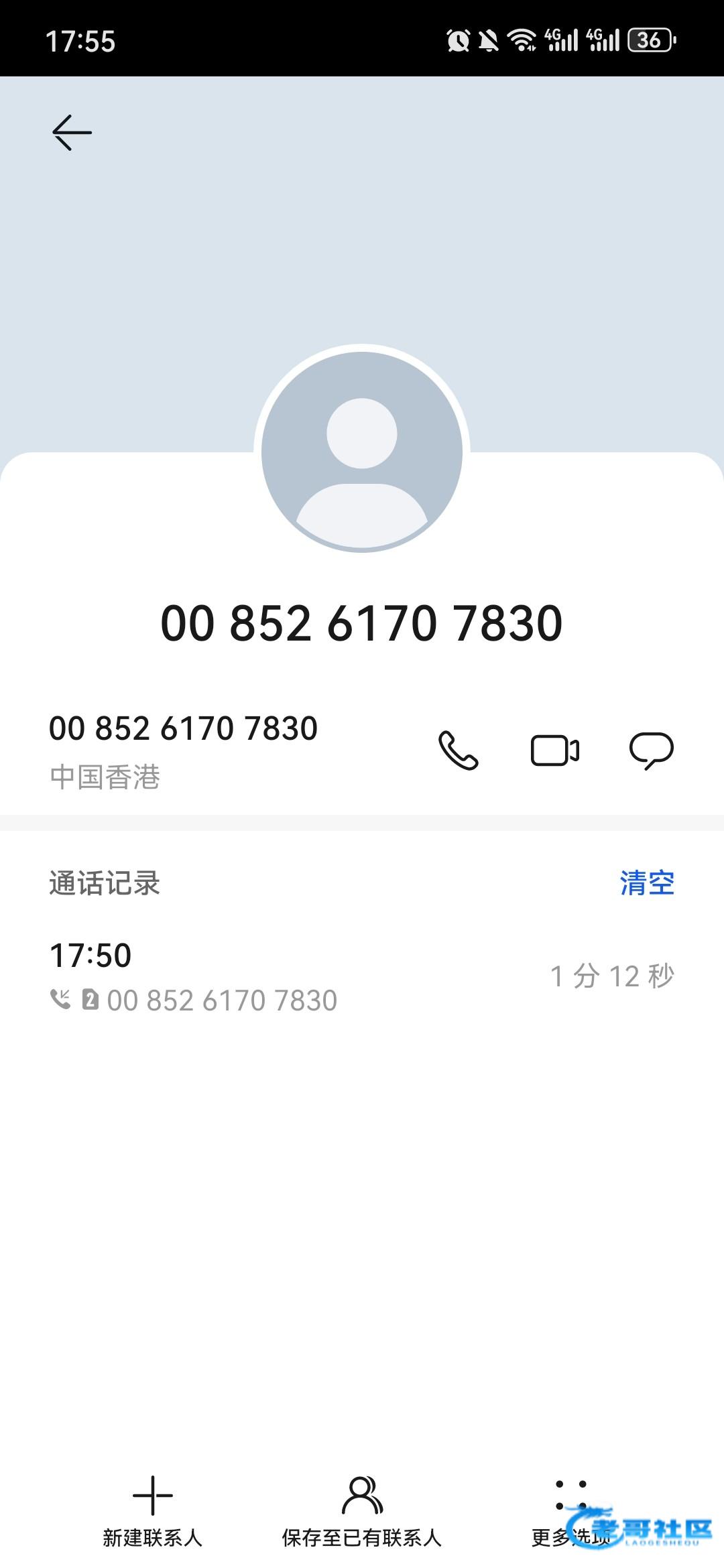Image resolution: width=724 pixels, height=1568 pixels.
Task: Go back using the arrow icon
Action: pos(72,132)
